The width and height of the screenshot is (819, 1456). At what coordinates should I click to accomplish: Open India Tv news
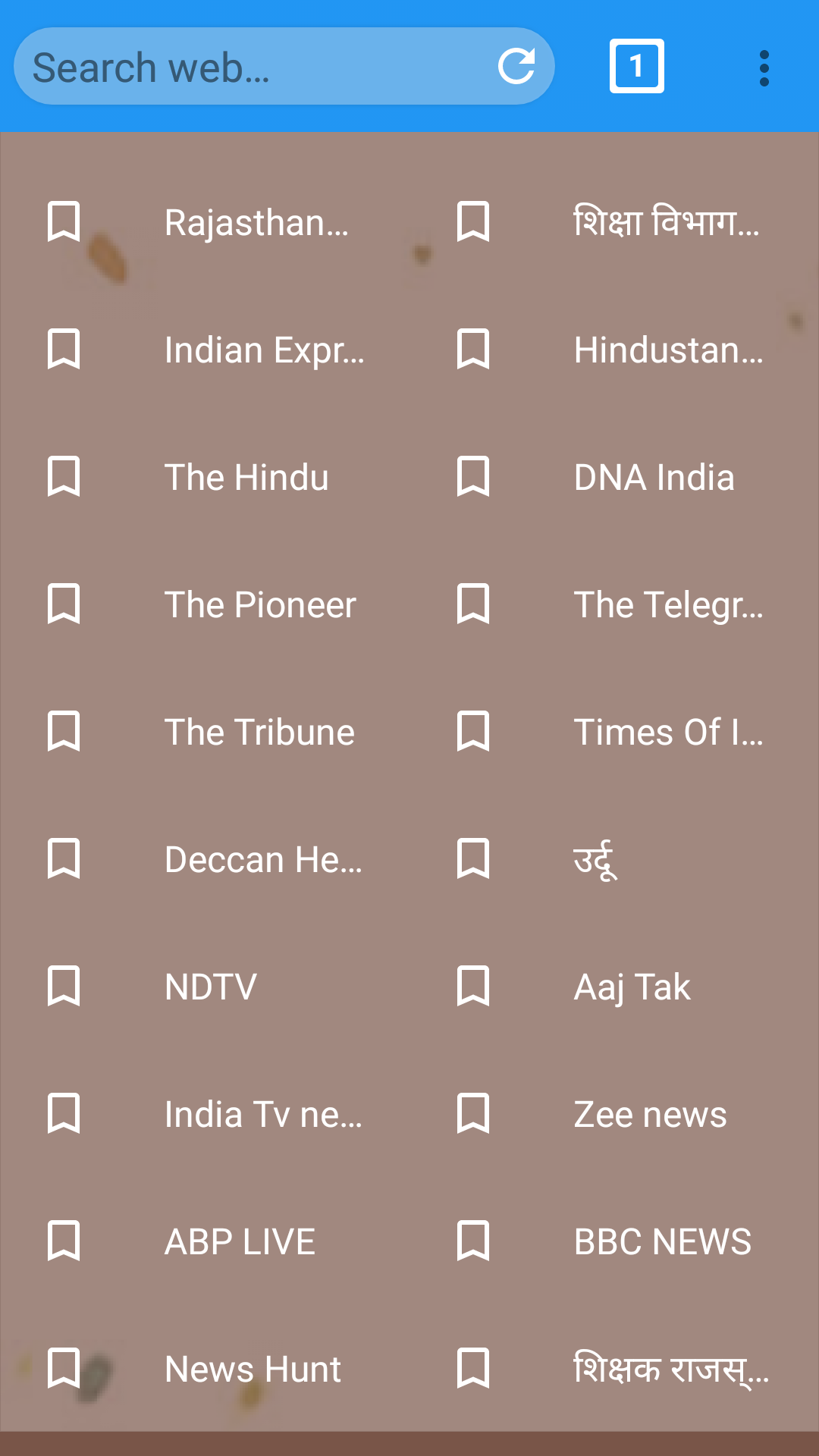pos(264,1114)
